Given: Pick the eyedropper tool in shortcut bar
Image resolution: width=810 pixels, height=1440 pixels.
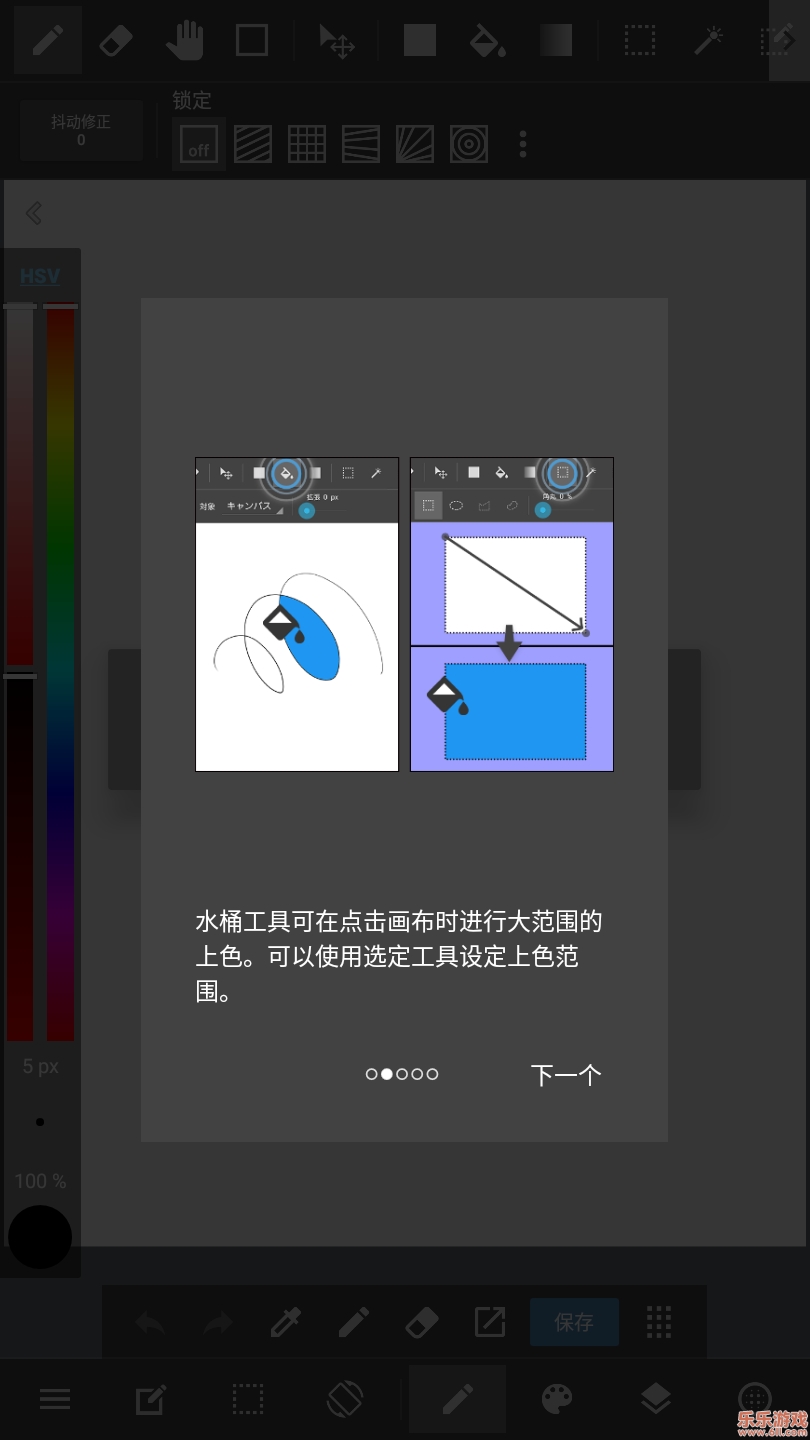Looking at the screenshot, I should (286, 1322).
